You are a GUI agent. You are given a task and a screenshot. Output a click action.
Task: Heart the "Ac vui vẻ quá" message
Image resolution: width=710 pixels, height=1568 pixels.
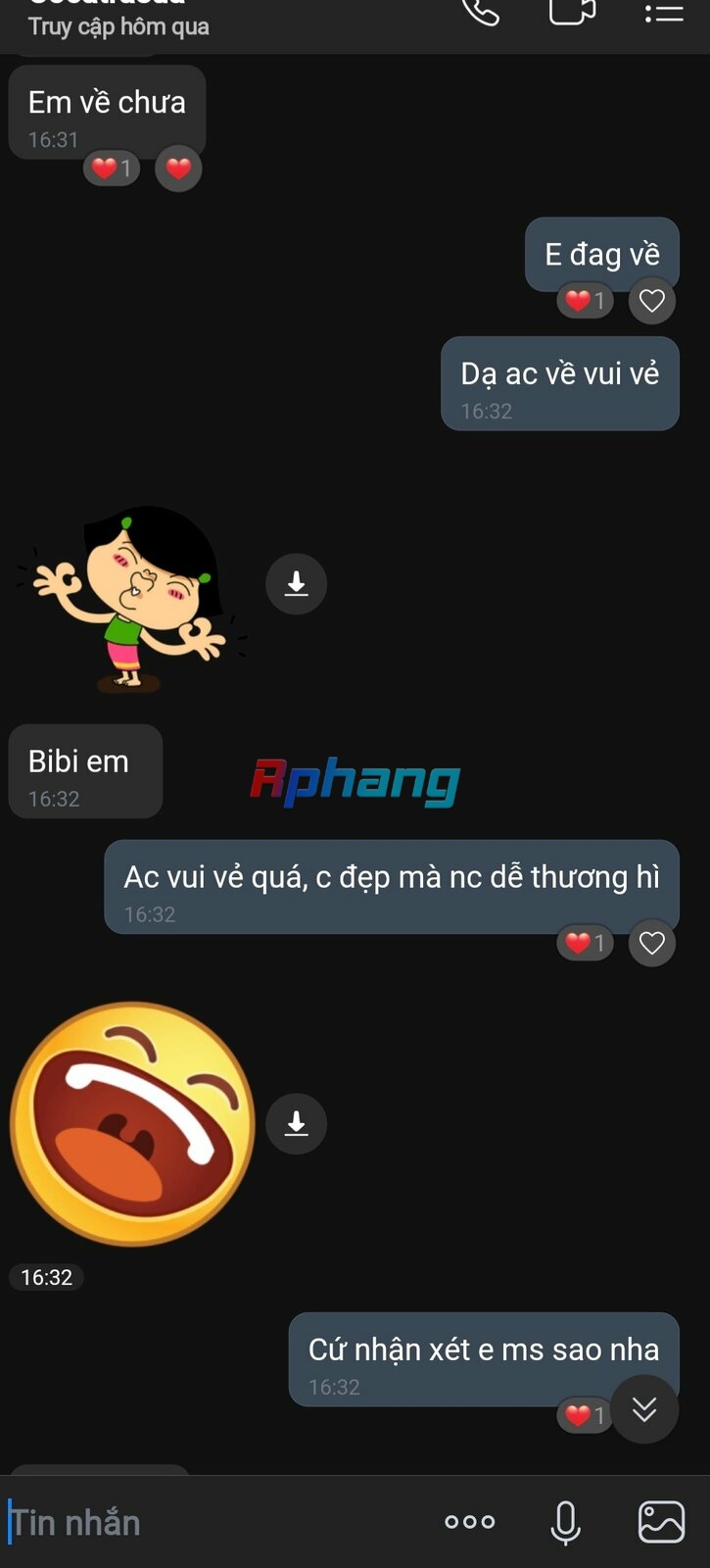click(x=652, y=943)
